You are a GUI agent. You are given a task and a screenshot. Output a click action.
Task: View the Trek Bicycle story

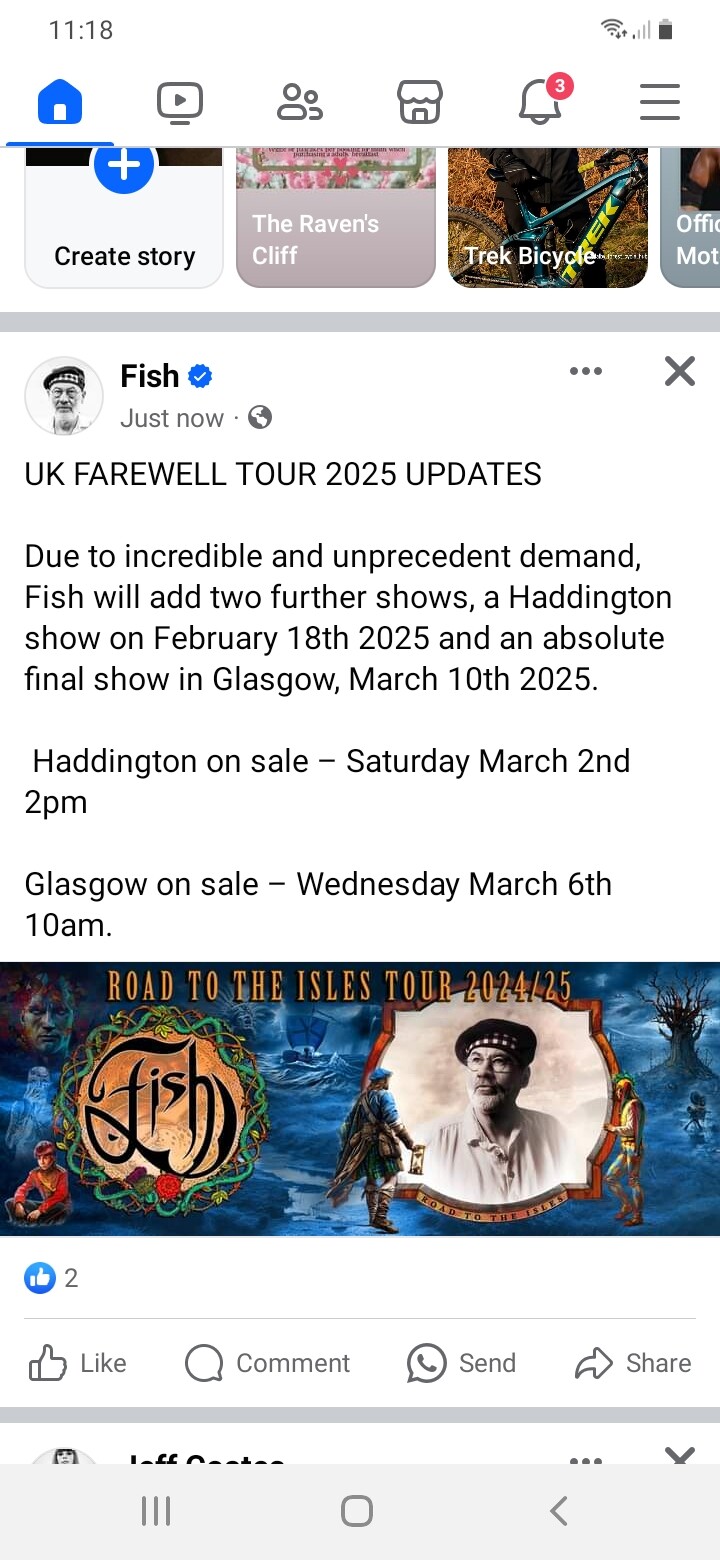(548, 218)
